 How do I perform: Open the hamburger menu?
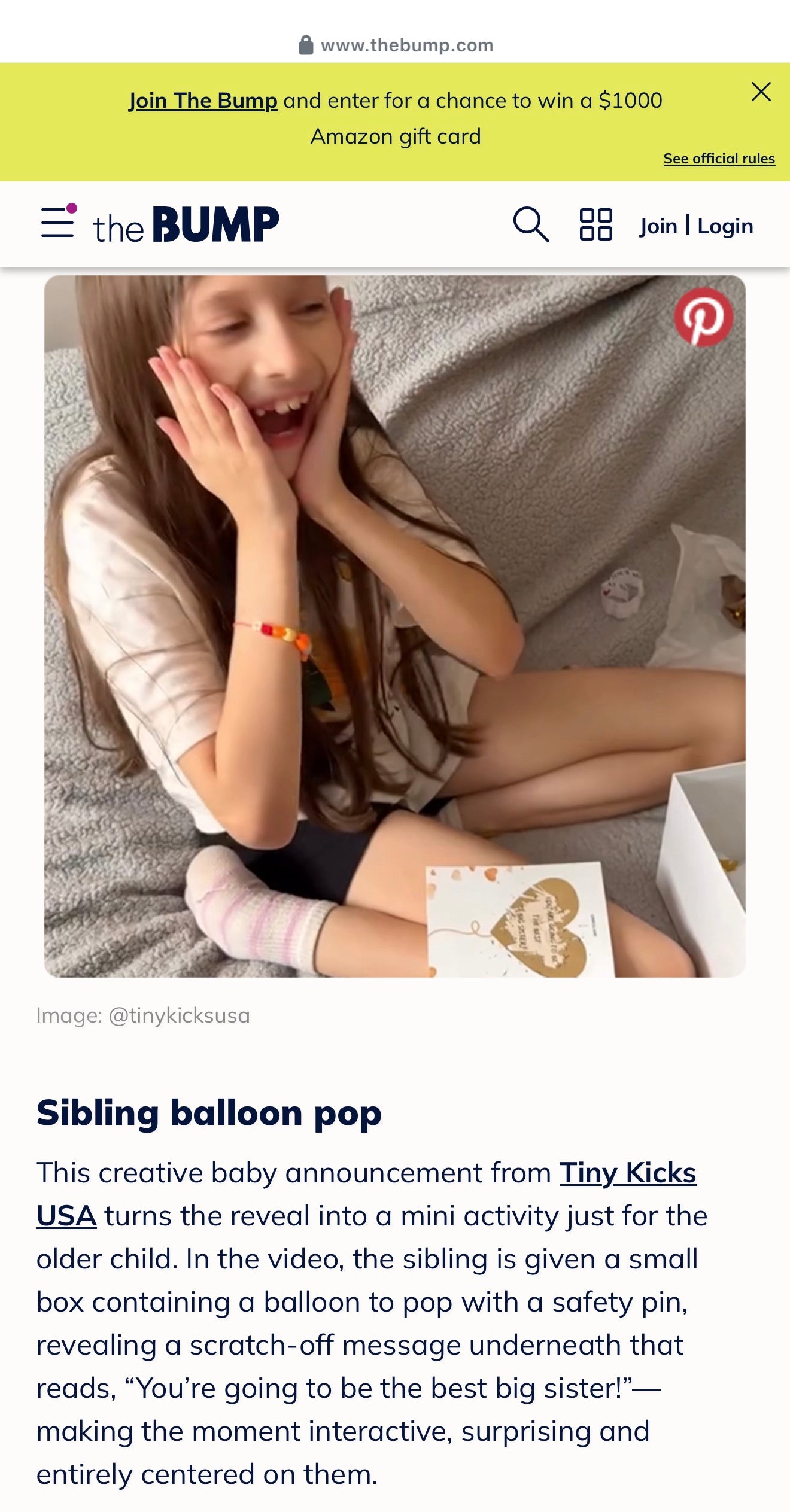pyautogui.click(x=57, y=223)
